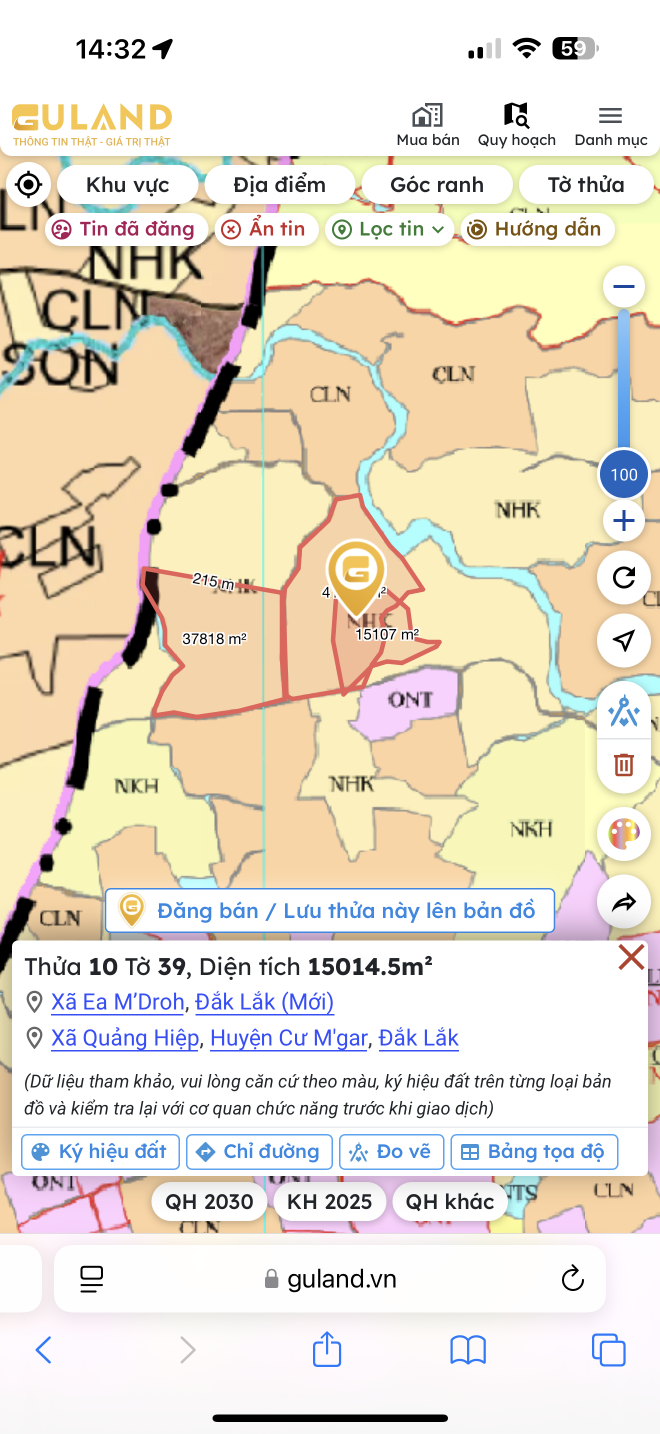This screenshot has height=1434, width=660.
Task: Switch to the QH 2030 map
Action: coord(210,1201)
